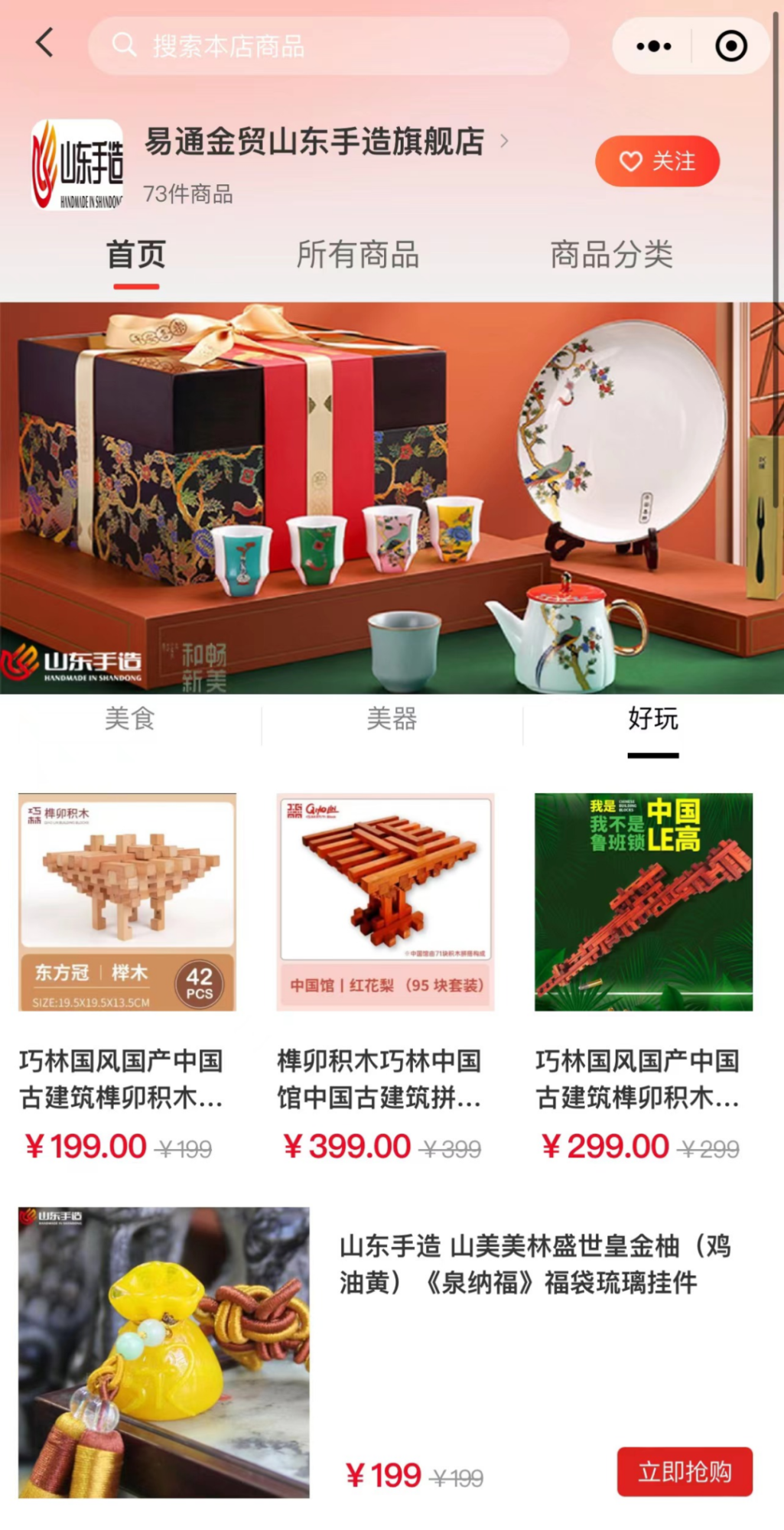Tap the 搜索本店商品 search field

pyautogui.click(x=329, y=46)
